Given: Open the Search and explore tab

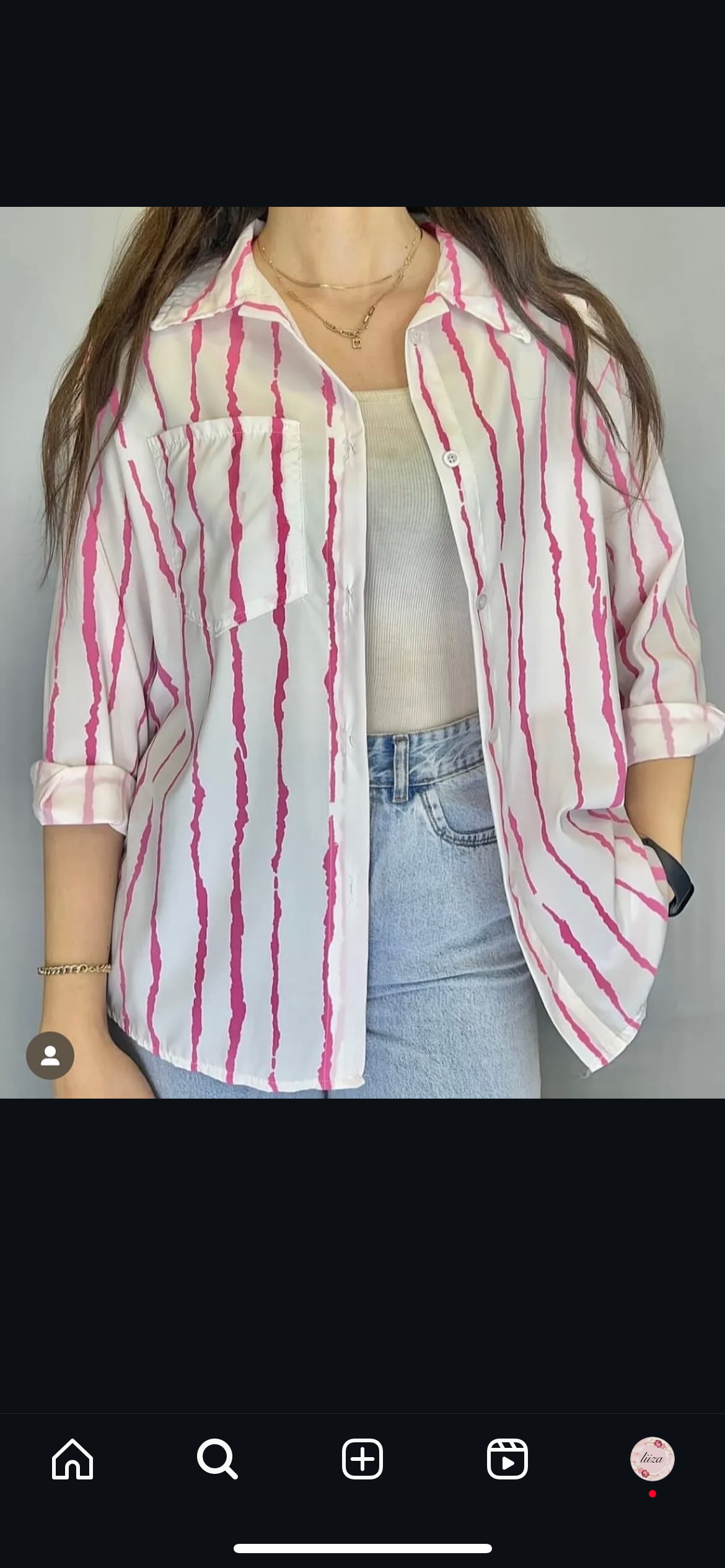Looking at the screenshot, I should pyautogui.click(x=217, y=1459).
